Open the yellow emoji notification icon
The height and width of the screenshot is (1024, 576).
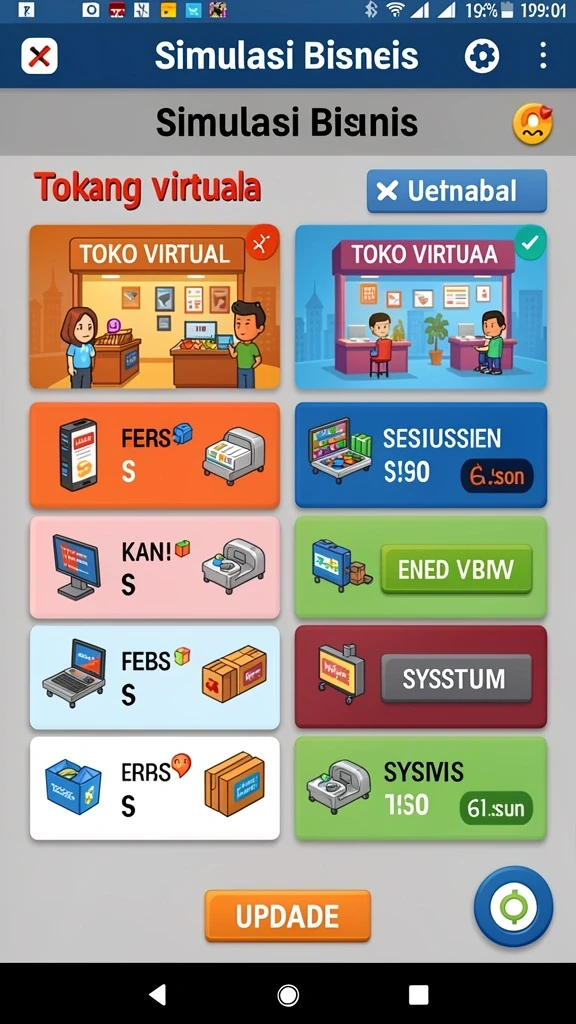(x=533, y=123)
